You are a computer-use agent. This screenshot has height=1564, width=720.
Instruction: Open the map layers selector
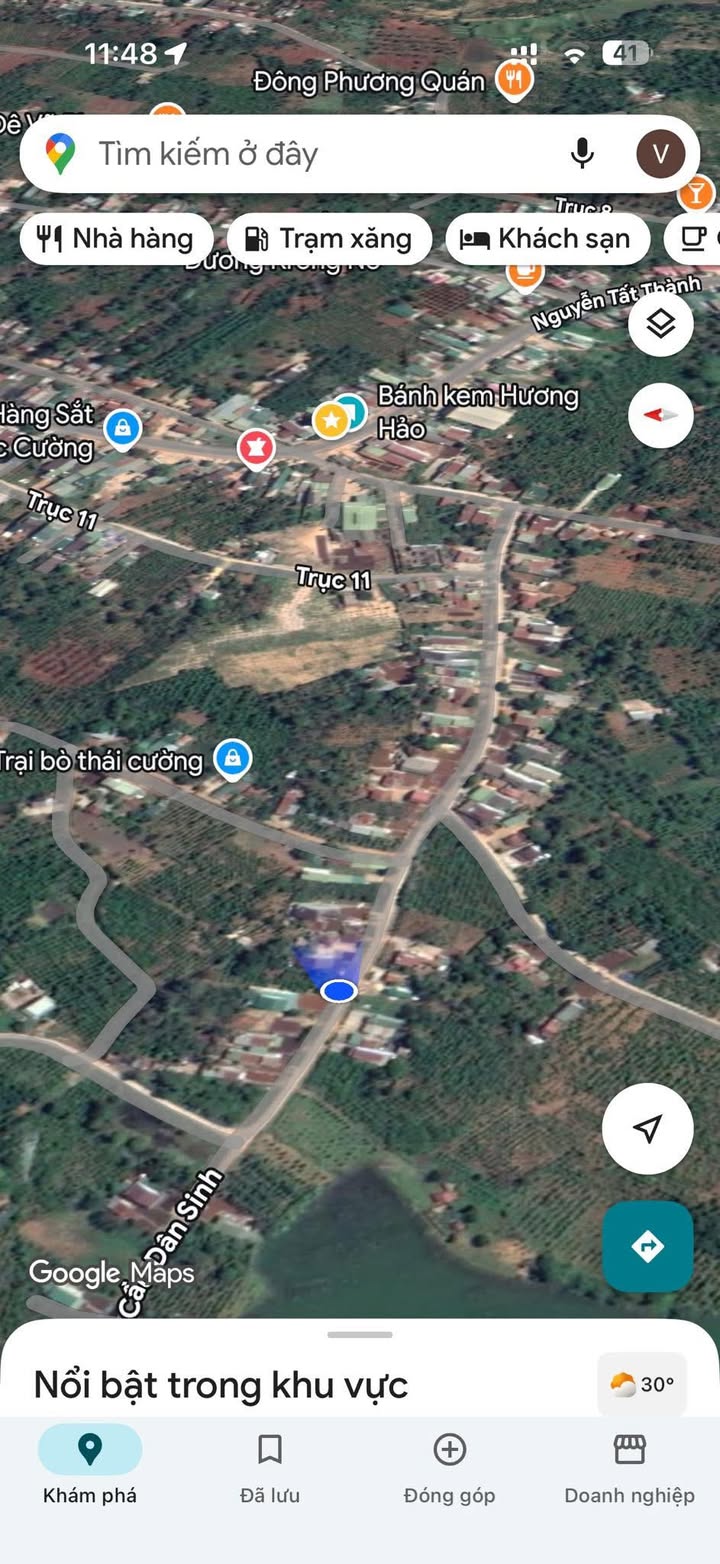click(660, 324)
